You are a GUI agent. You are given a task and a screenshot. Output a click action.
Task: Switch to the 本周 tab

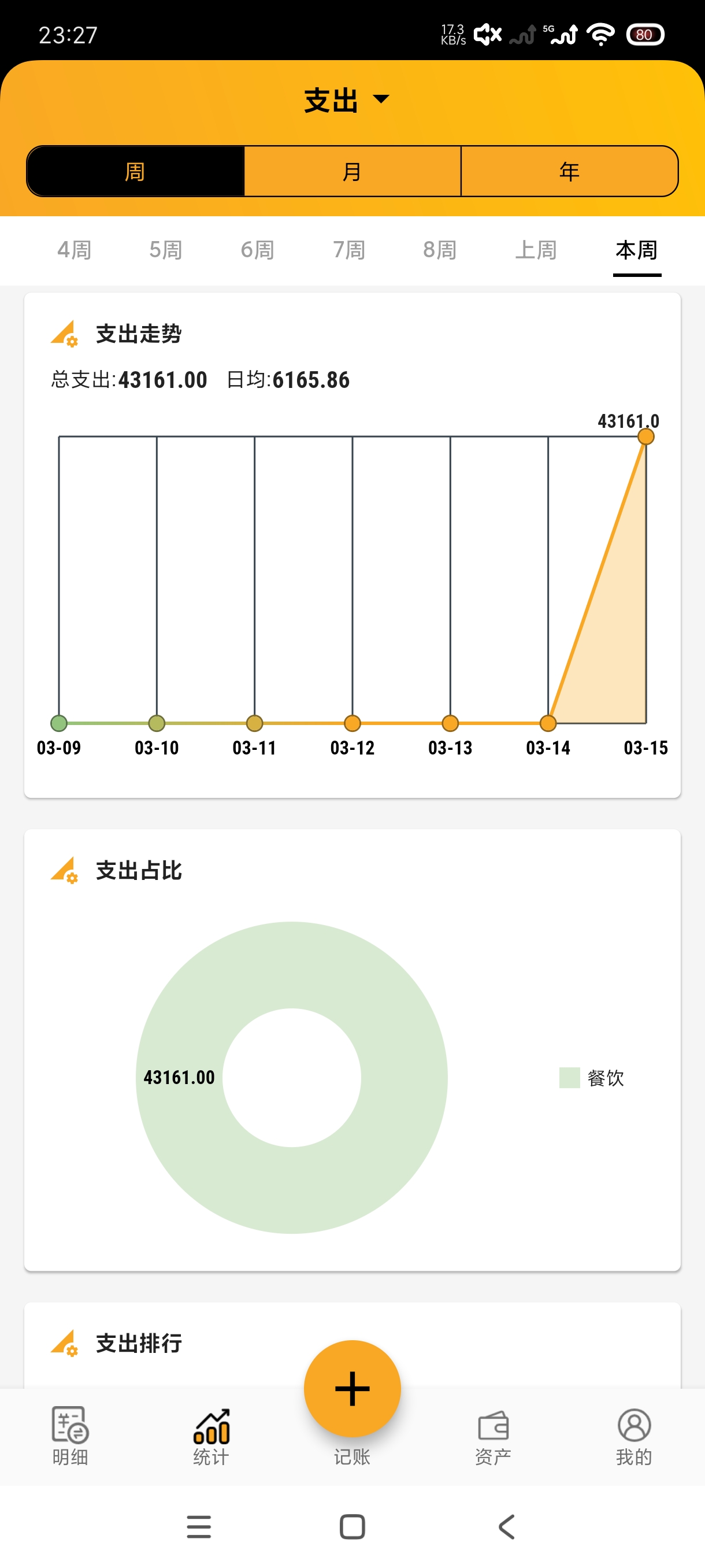(636, 250)
